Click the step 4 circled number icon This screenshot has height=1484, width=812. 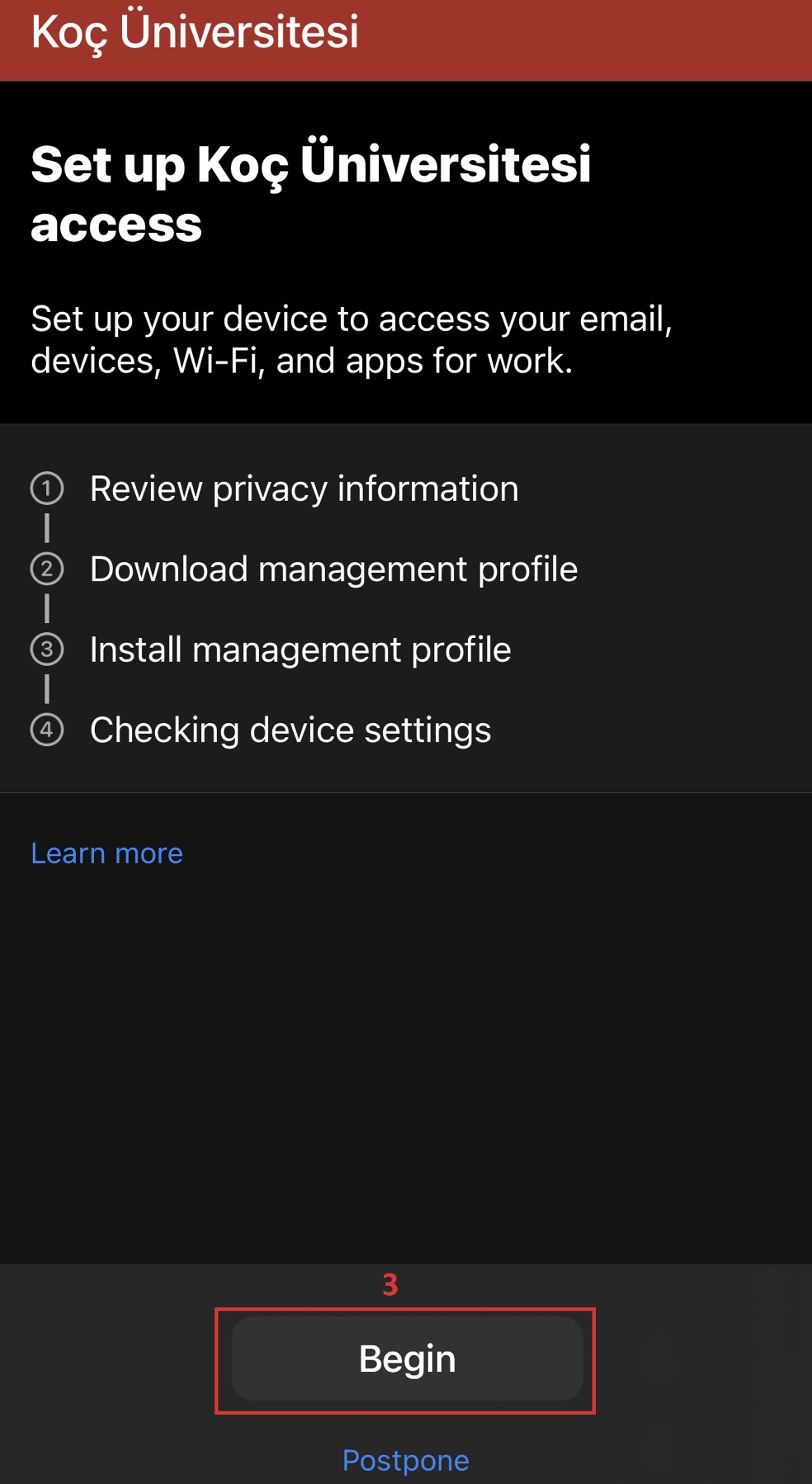(x=48, y=730)
